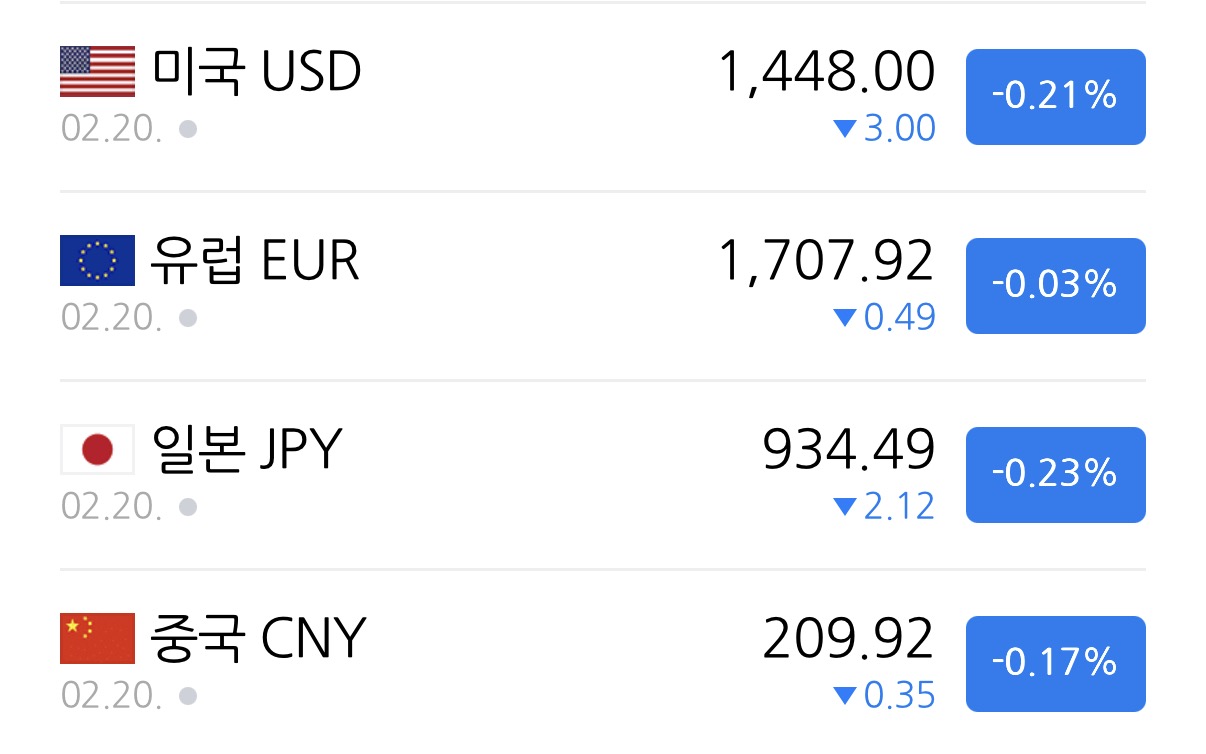Tap the -0.23% change button for JPY
This screenshot has height=754, width=1206.
tap(1055, 475)
